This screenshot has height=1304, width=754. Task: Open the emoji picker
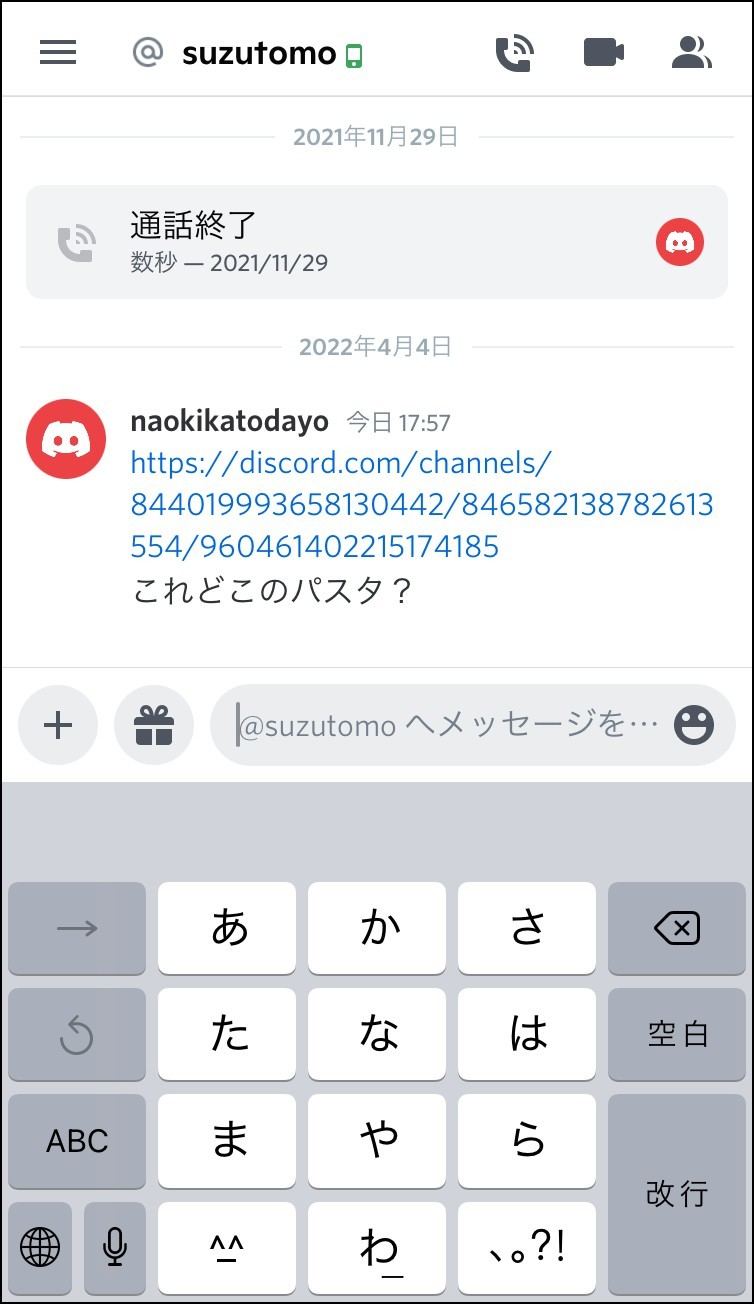tap(693, 725)
